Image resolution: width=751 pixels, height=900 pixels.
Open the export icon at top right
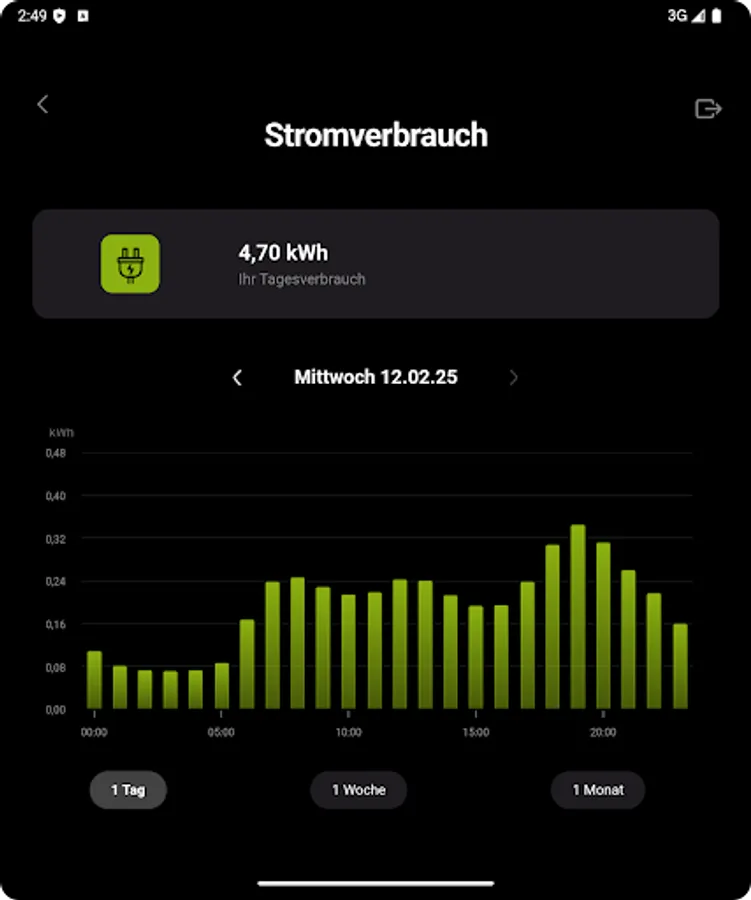tap(709, 108)
